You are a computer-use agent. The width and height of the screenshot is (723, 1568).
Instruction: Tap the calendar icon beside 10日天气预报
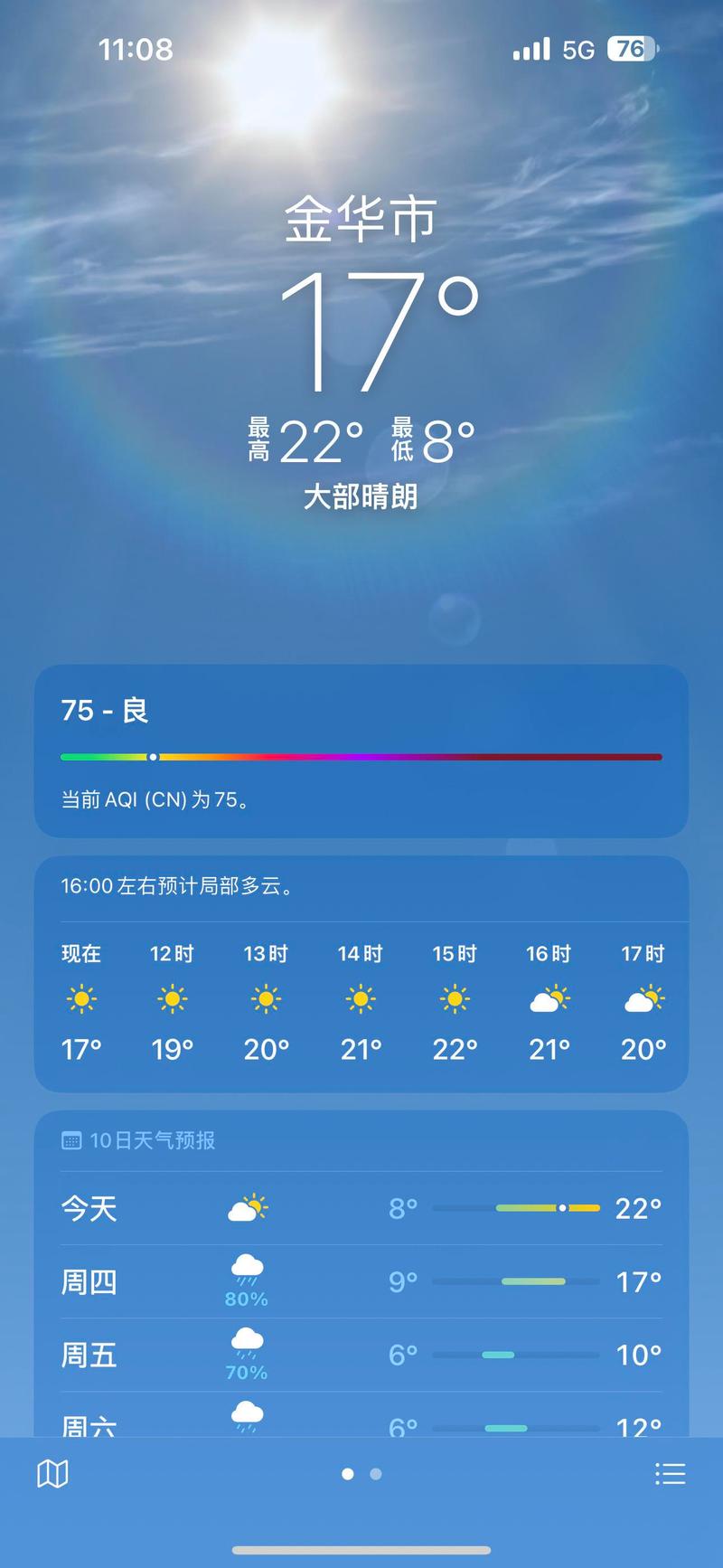point(72,1140)
